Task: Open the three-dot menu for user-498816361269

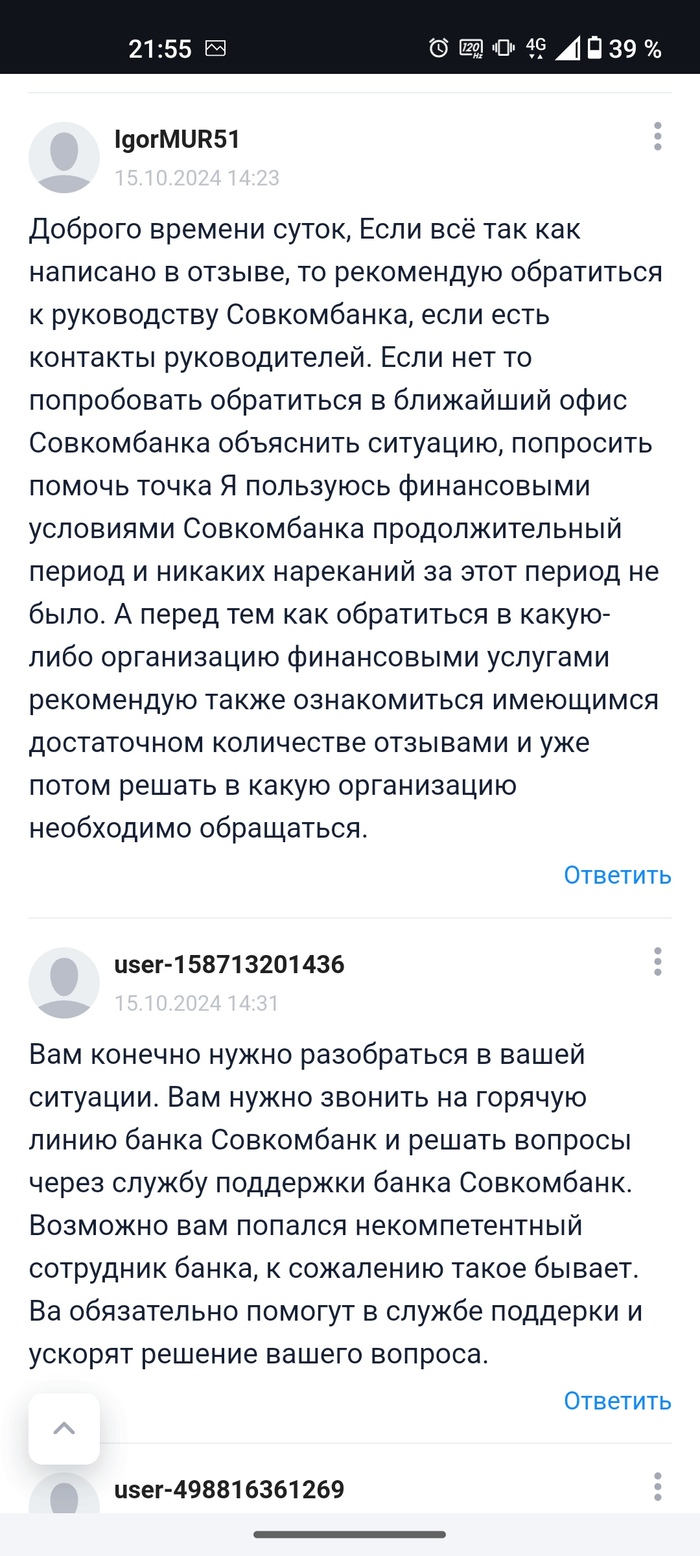Action: 657,1486
